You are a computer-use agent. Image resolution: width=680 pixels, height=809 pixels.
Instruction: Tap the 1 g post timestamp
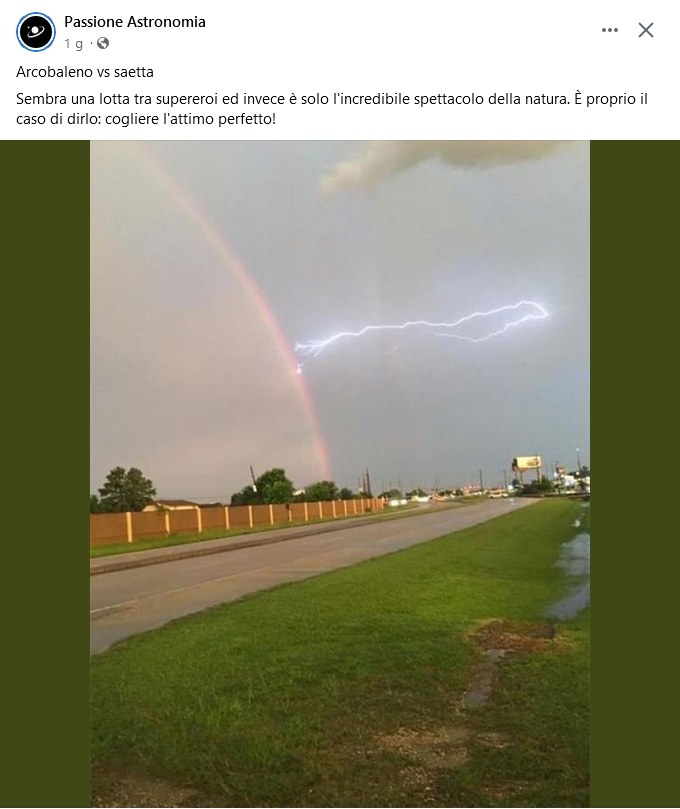tap(74, 44)
